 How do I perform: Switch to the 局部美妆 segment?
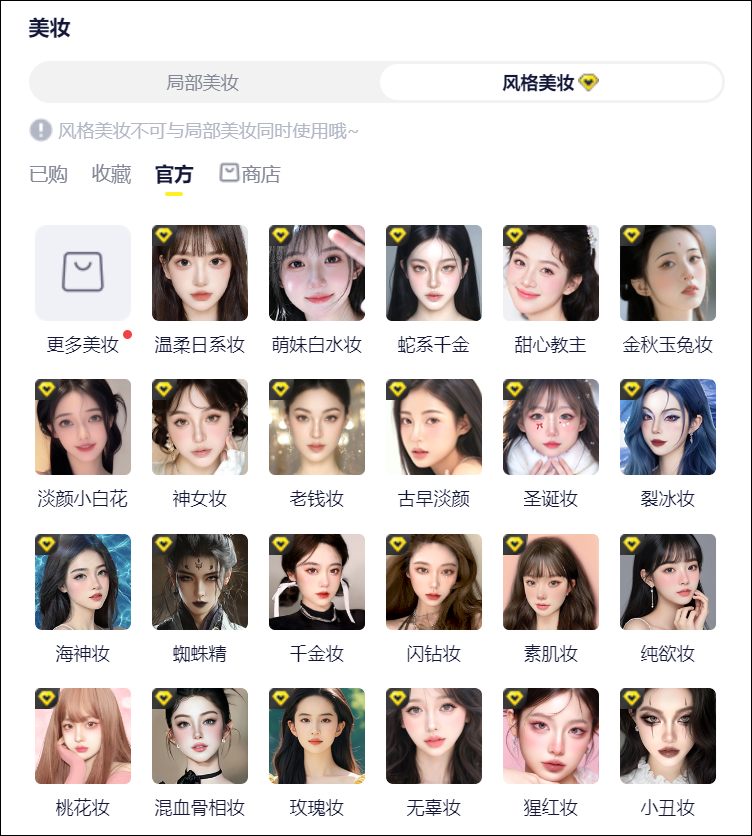pyautogui.click(x=203, y=83)
